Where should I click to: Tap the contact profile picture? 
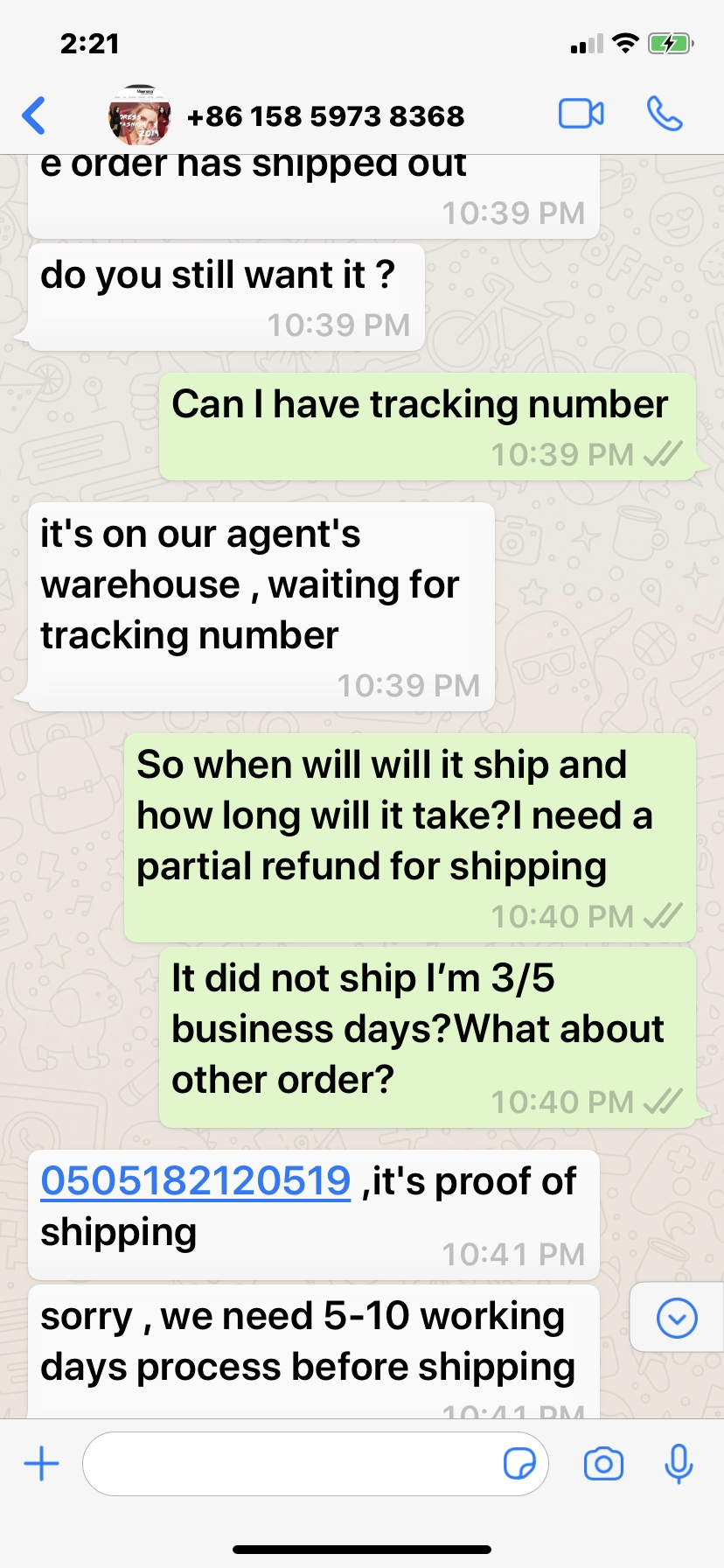click(139, 115)
